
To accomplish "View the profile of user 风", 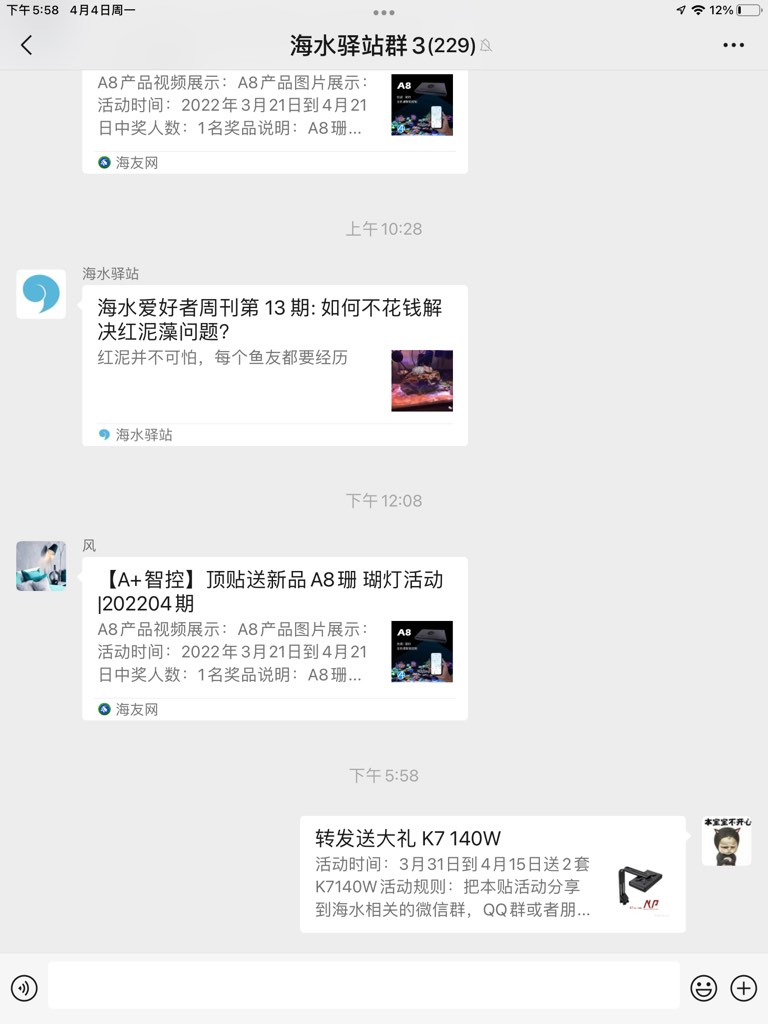I will (41, 566).
